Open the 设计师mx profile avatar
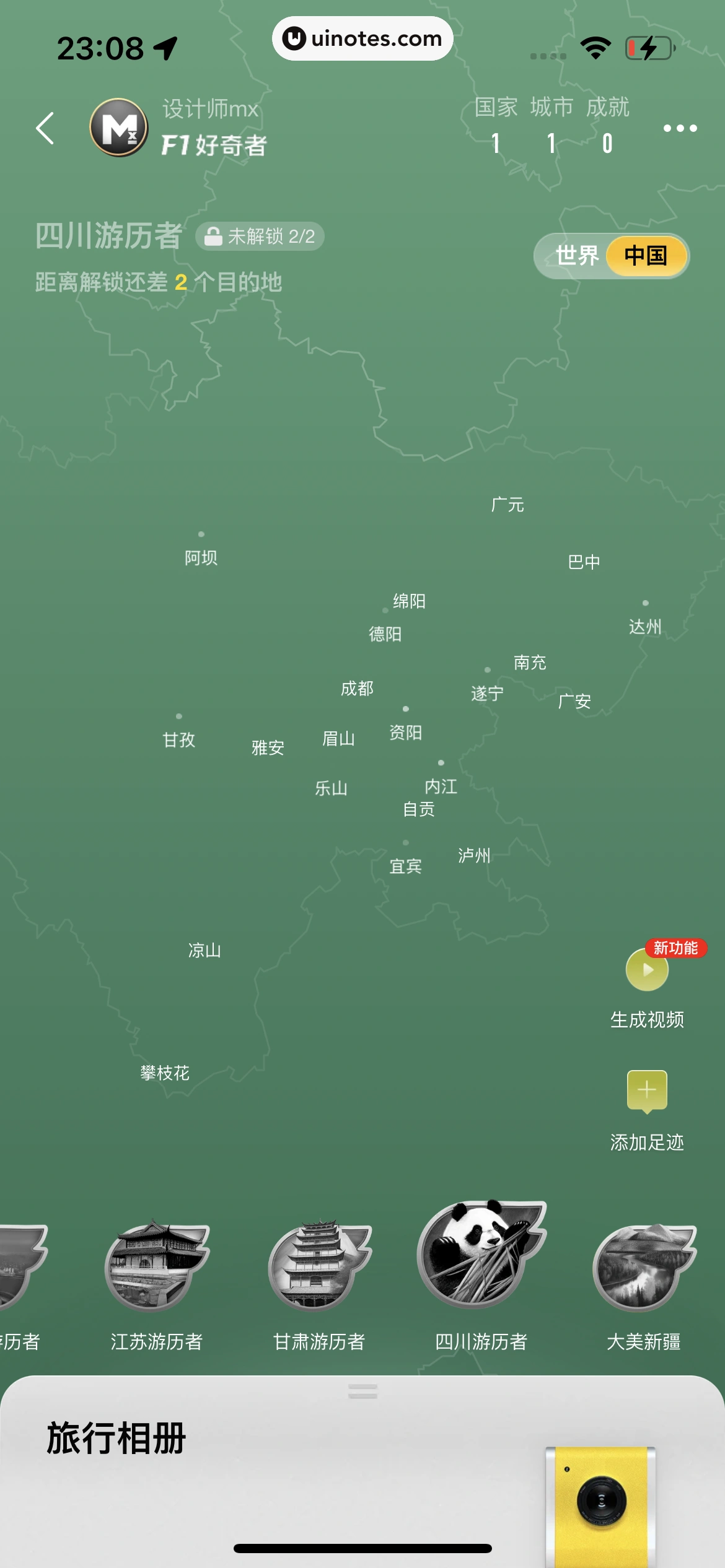The width and height of the screenshot is (725, 1568). [x=119, y=128]
